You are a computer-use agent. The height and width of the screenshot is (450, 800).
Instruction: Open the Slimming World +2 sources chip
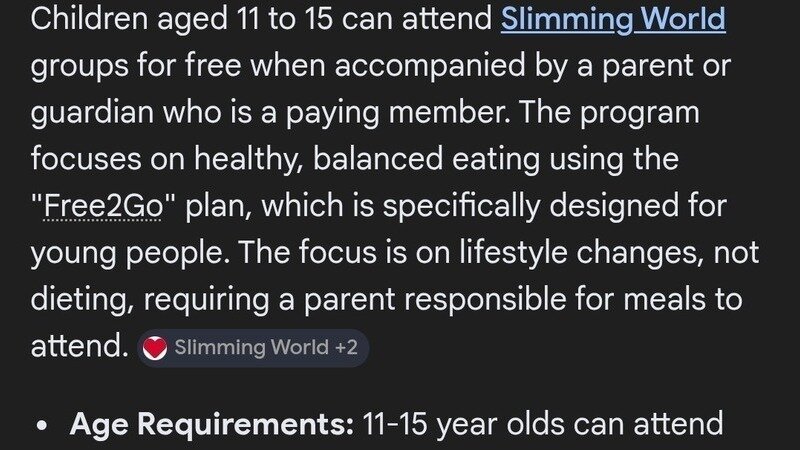253,348
